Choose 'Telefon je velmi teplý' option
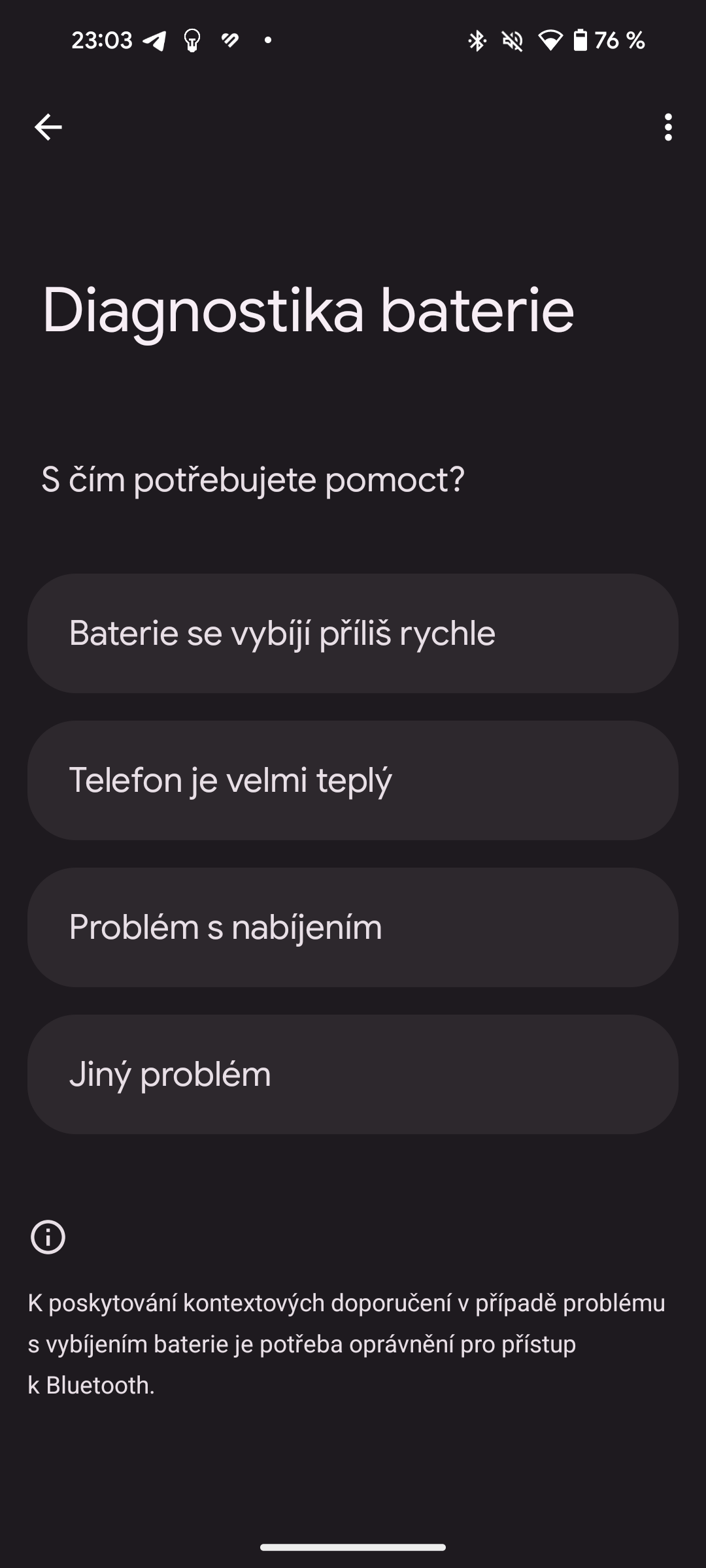The width and height of the screenshot is (706, 1568). [x=353, y=780]
